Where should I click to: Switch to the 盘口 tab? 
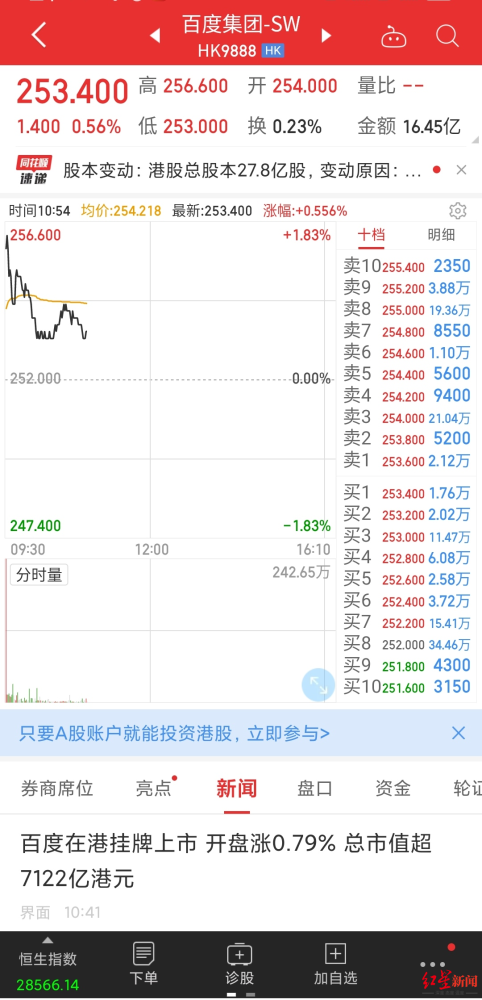[x=315, y=788]
